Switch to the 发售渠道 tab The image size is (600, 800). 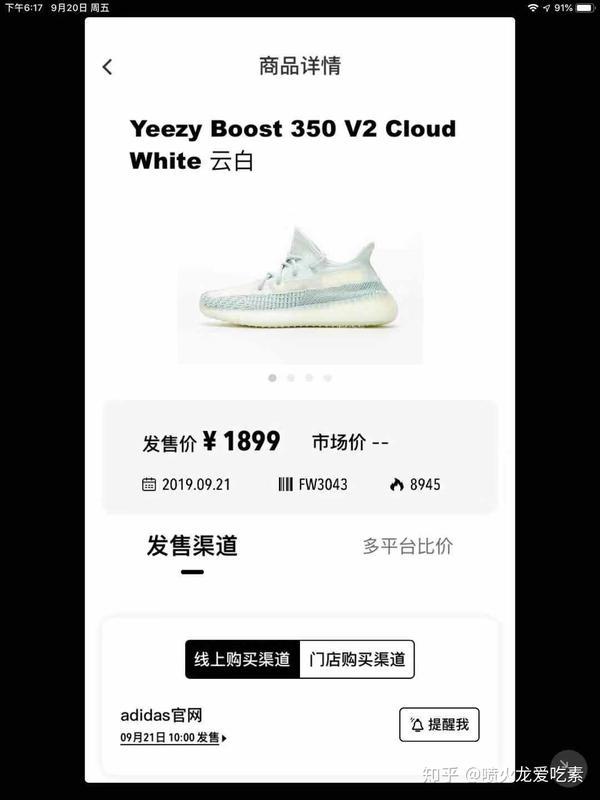(x=192, y=546)
